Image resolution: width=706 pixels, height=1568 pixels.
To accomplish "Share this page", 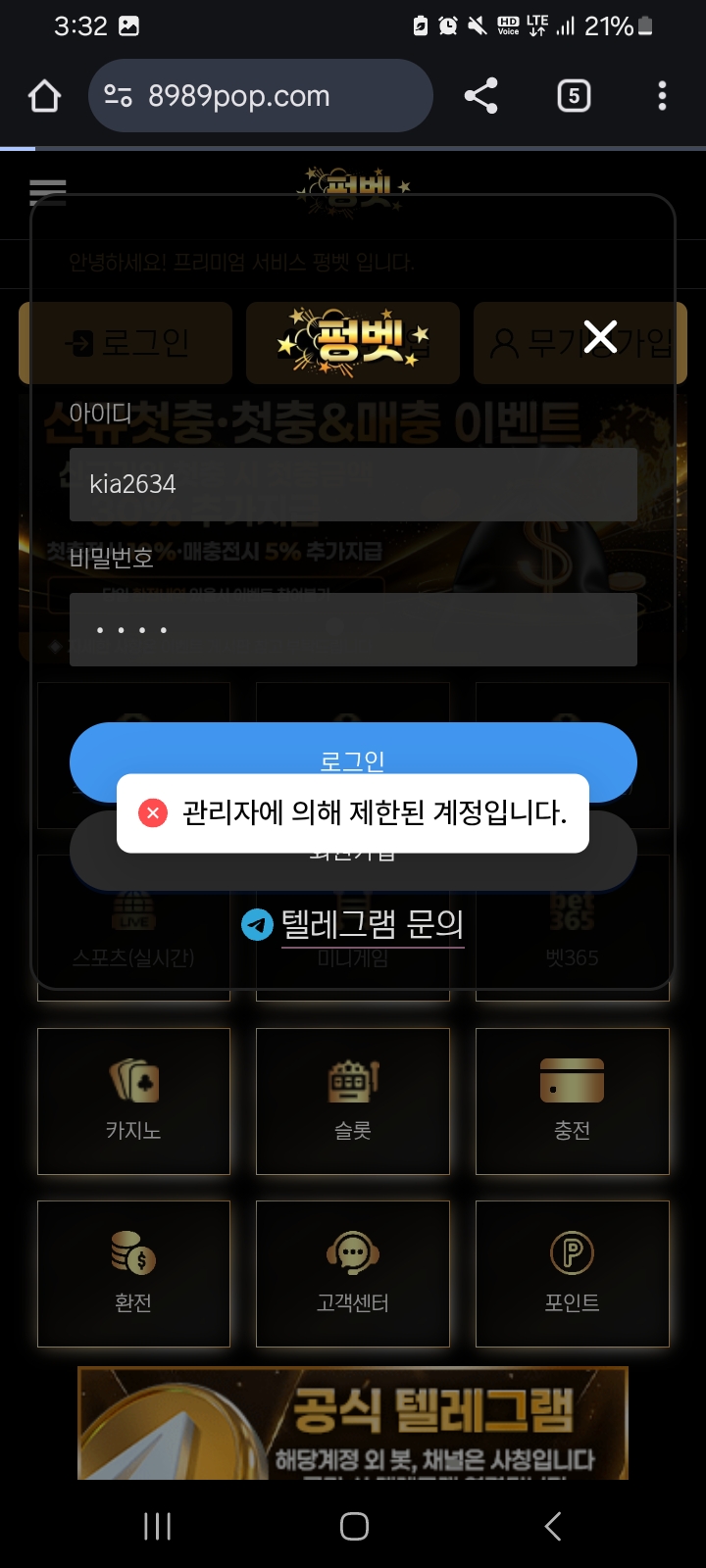I will [480, 96].
